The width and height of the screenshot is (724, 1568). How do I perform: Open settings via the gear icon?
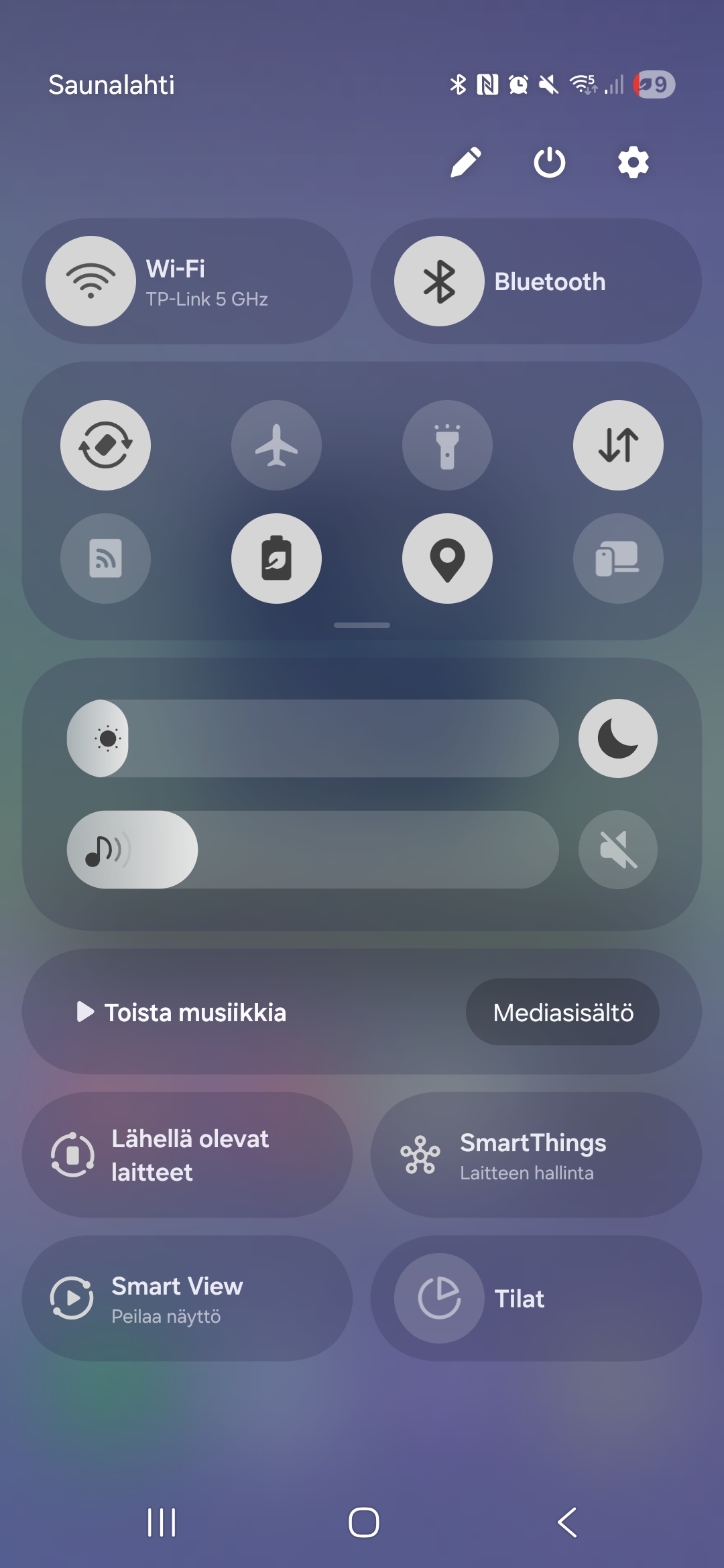(633, 162)
